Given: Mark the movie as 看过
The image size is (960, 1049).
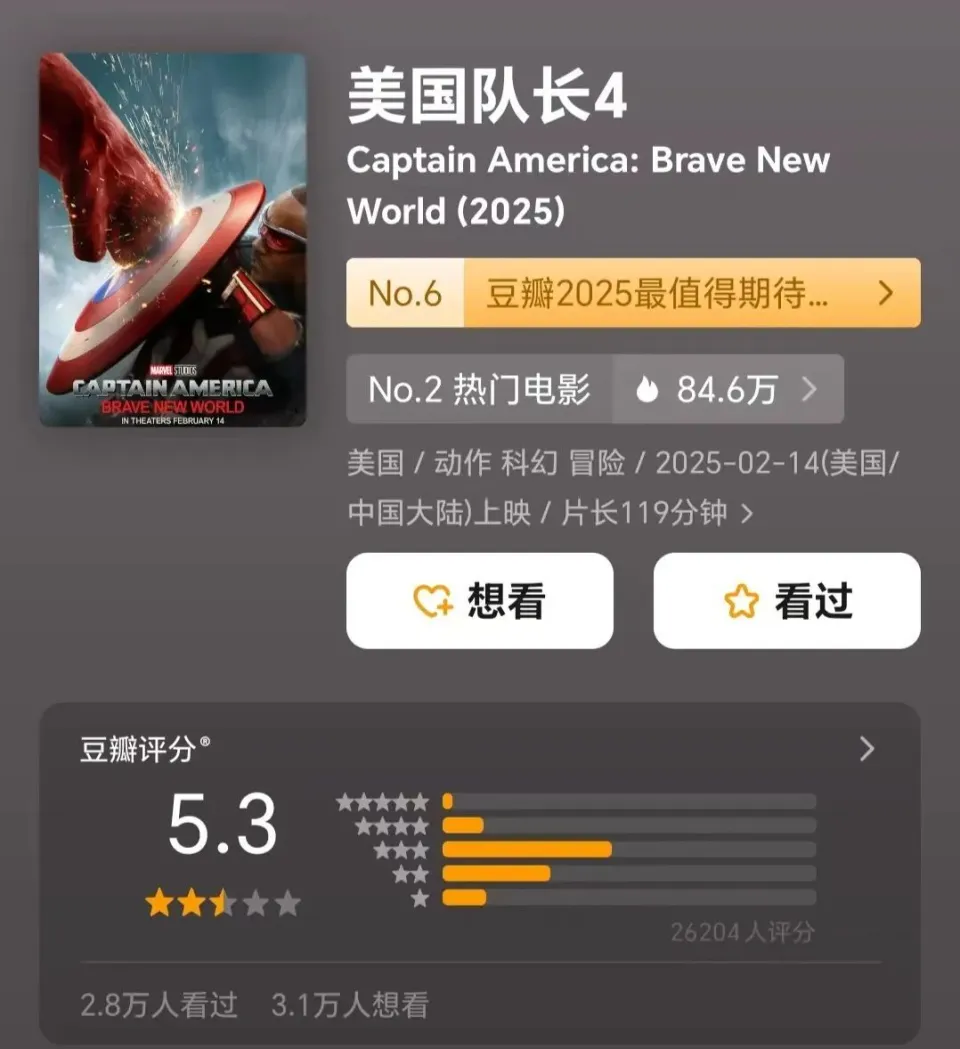Looking at the screenshot, I should click(786, 601).
